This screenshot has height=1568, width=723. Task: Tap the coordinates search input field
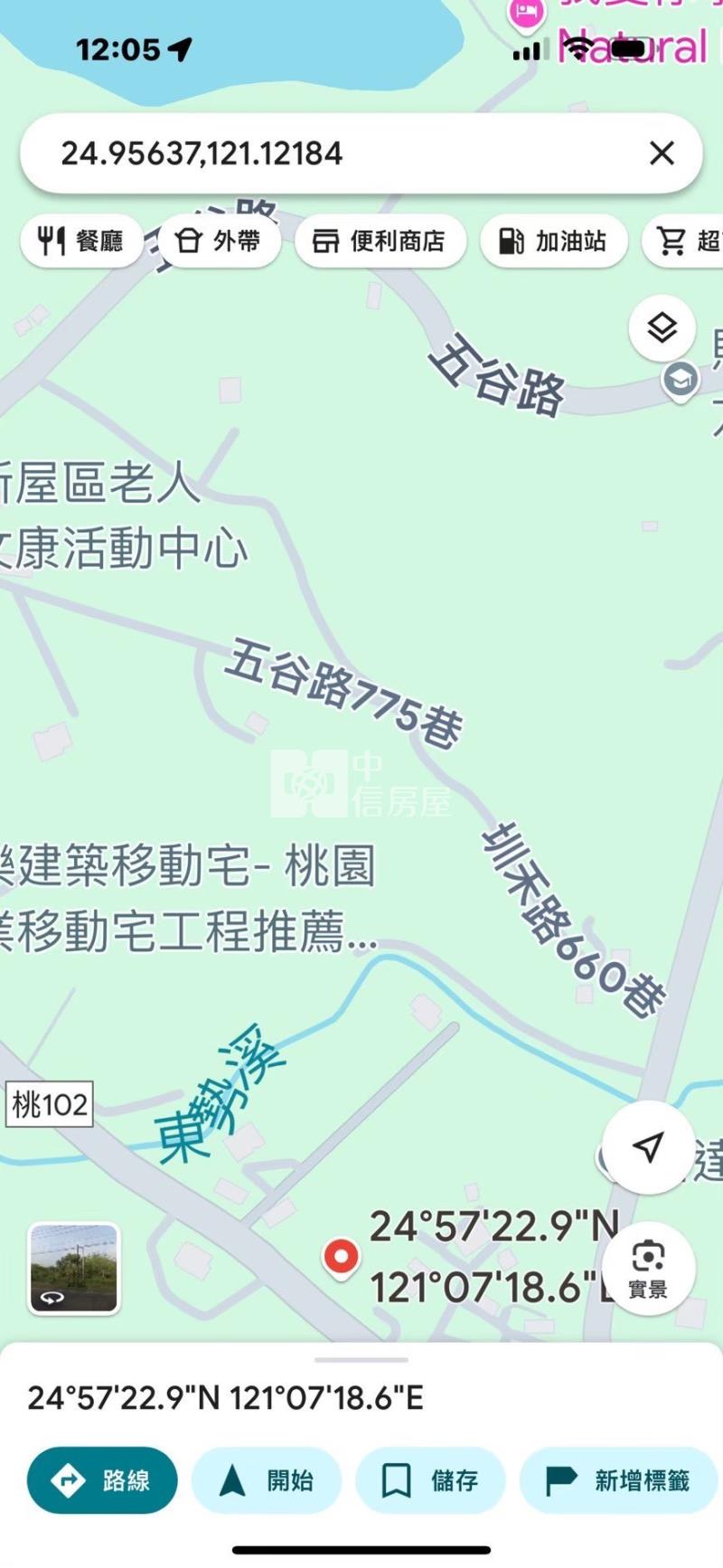tap(271, 154)
